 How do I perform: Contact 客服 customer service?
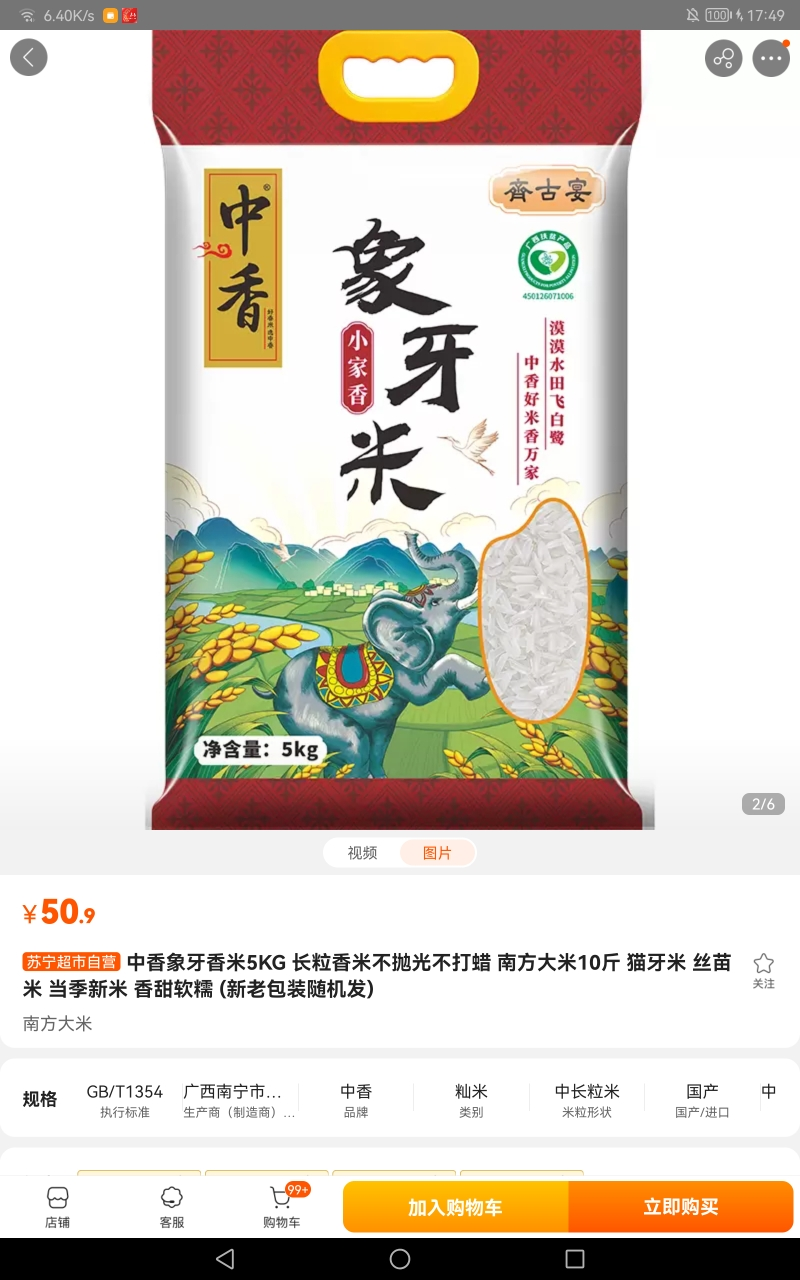[172, 1207]
